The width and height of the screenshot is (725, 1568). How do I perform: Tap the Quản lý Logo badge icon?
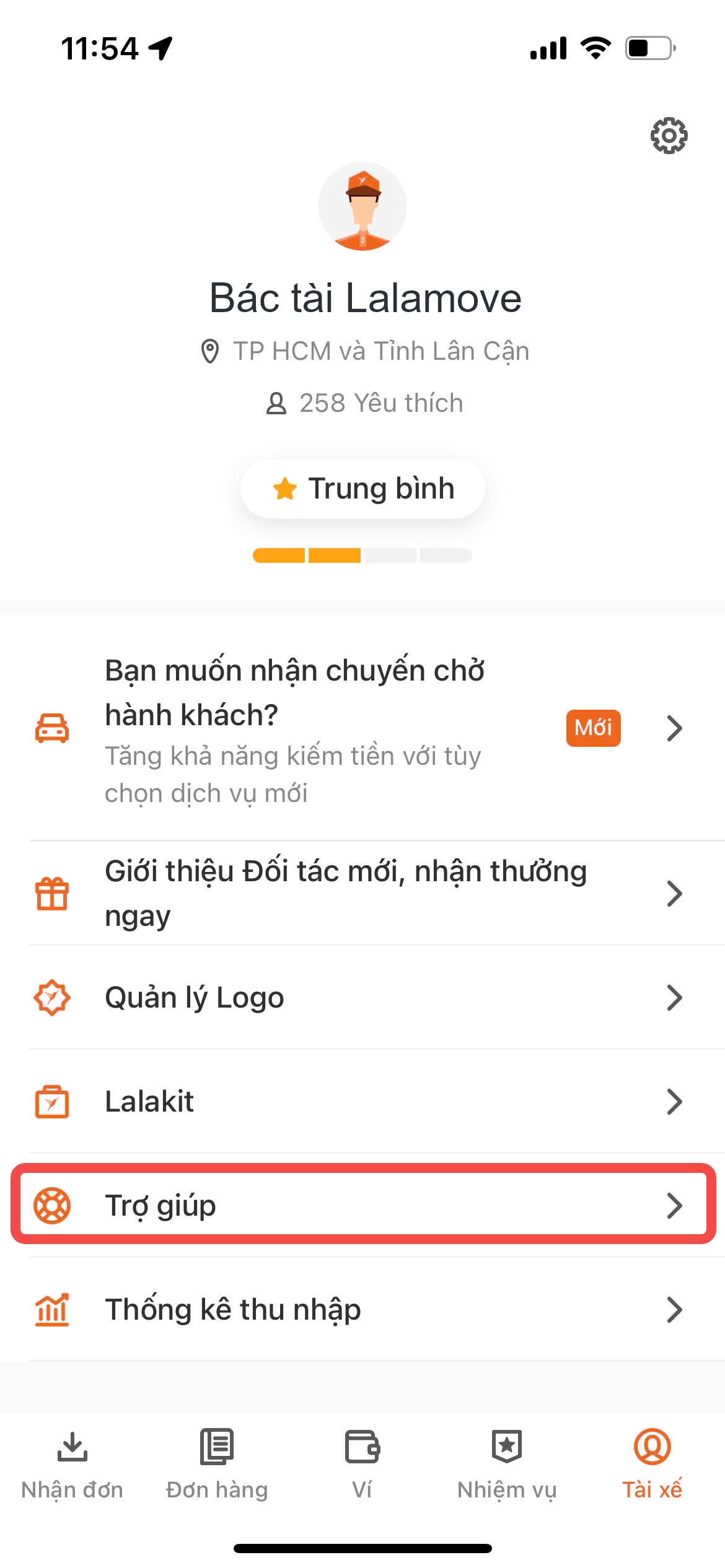53,997
